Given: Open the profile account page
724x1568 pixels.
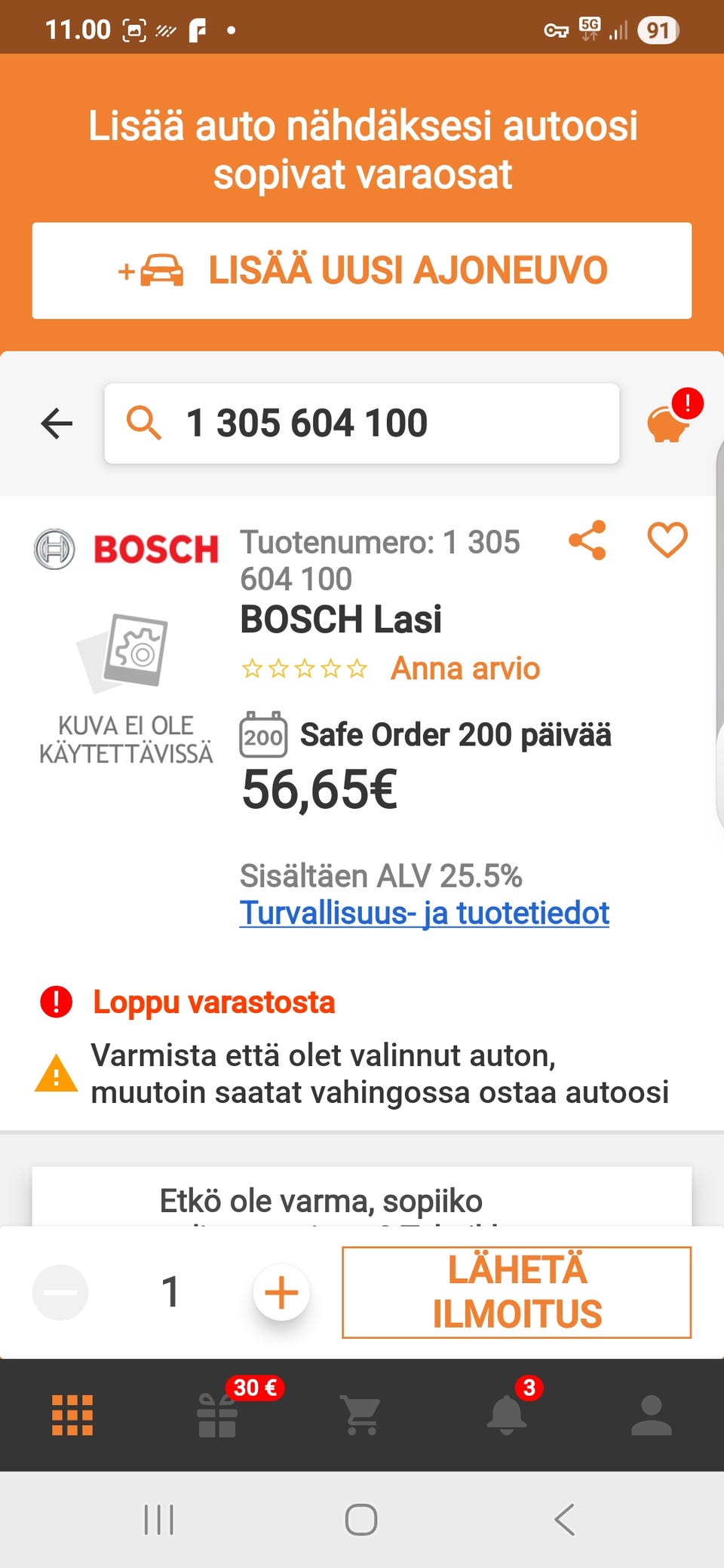Looking at the screenshot, I should [x=652, y=1413].
